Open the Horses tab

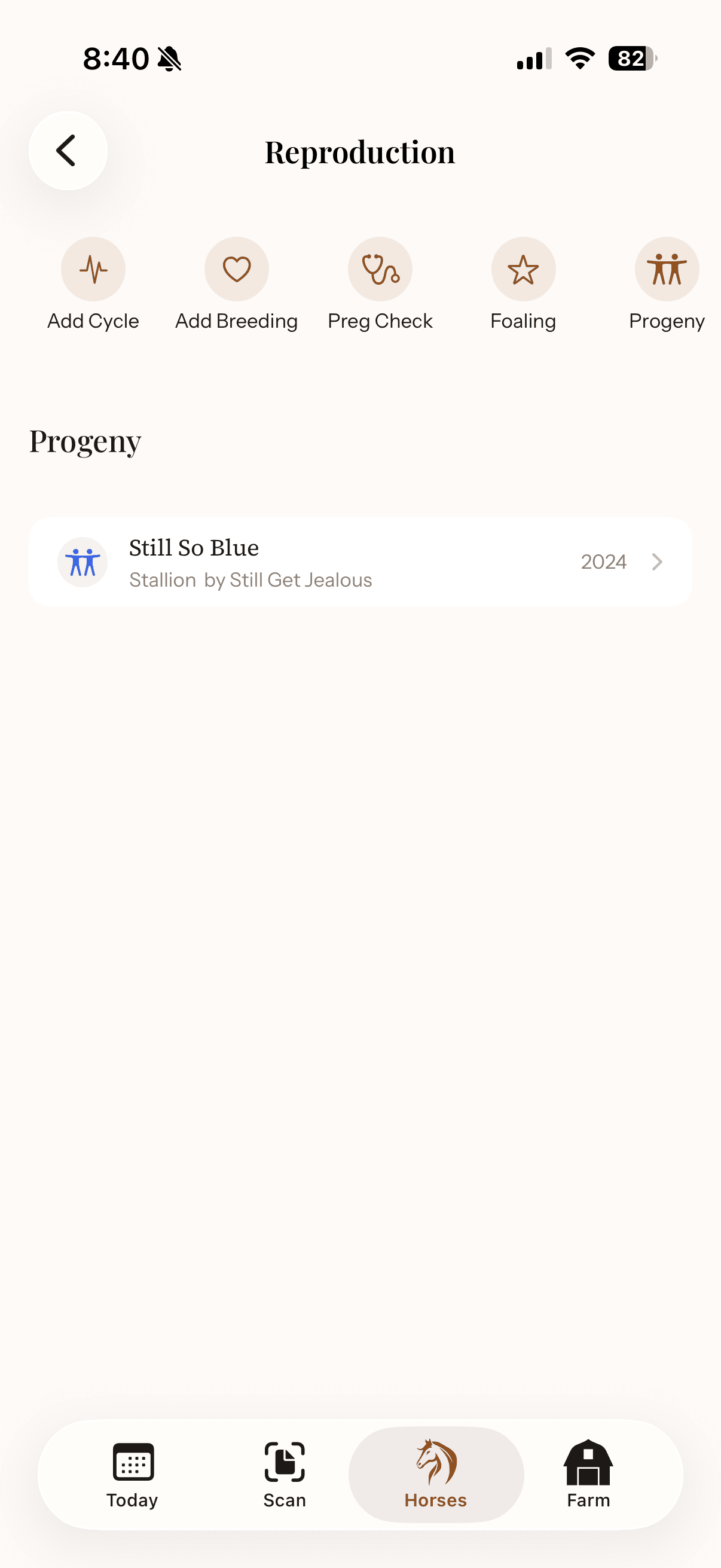436,1474
